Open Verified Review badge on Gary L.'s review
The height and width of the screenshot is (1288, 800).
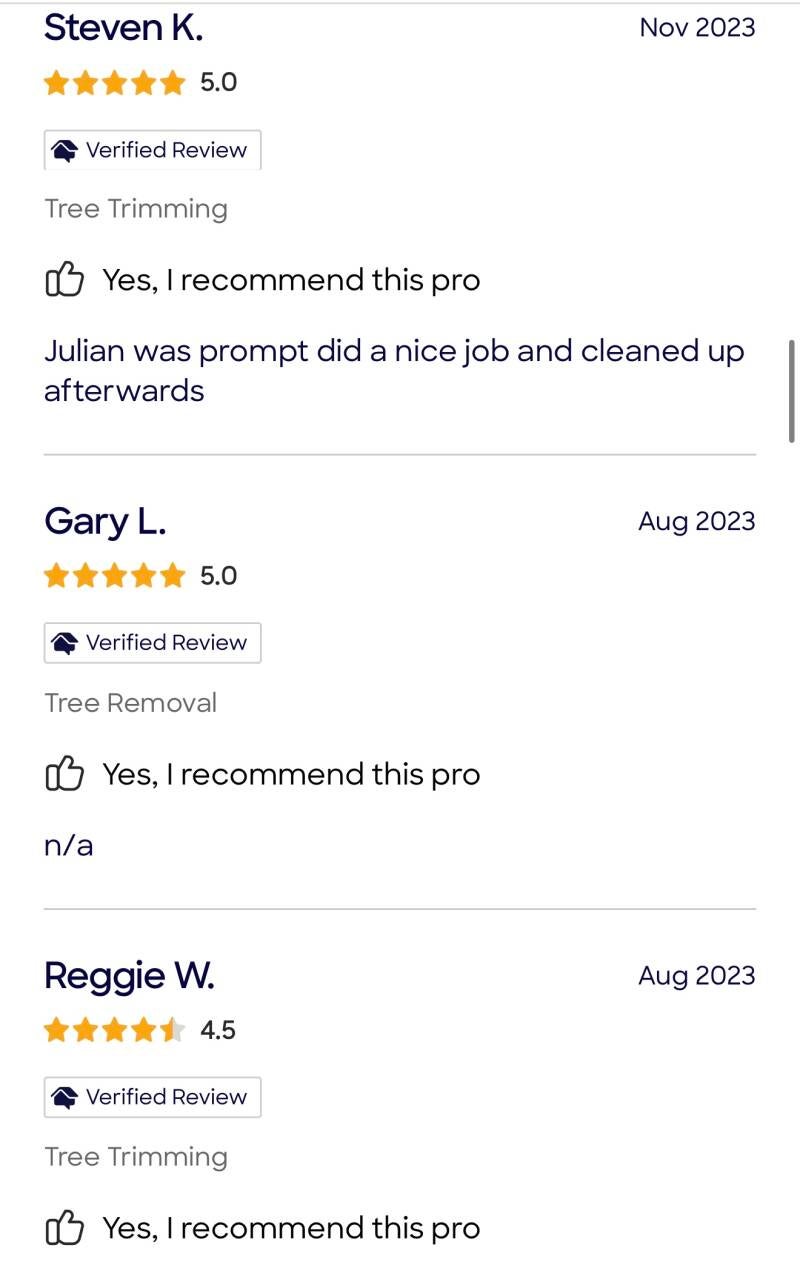coord(152,643)
